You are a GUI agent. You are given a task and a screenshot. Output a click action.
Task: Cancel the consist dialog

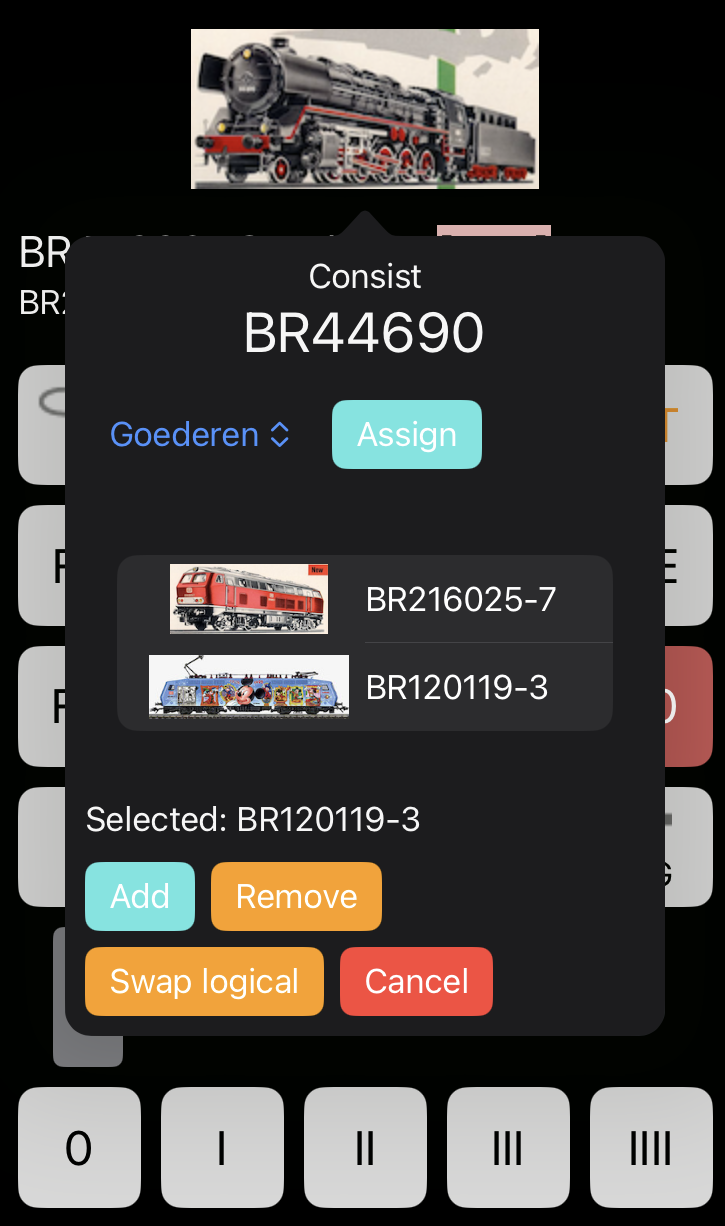click(416, 981)
